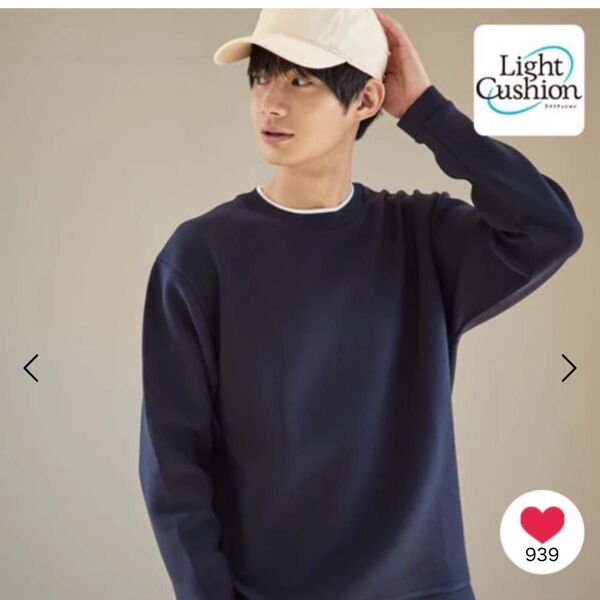This screenshot has height=600, width=600.
Task: Go to the next product image
Action: click(568, 368)
